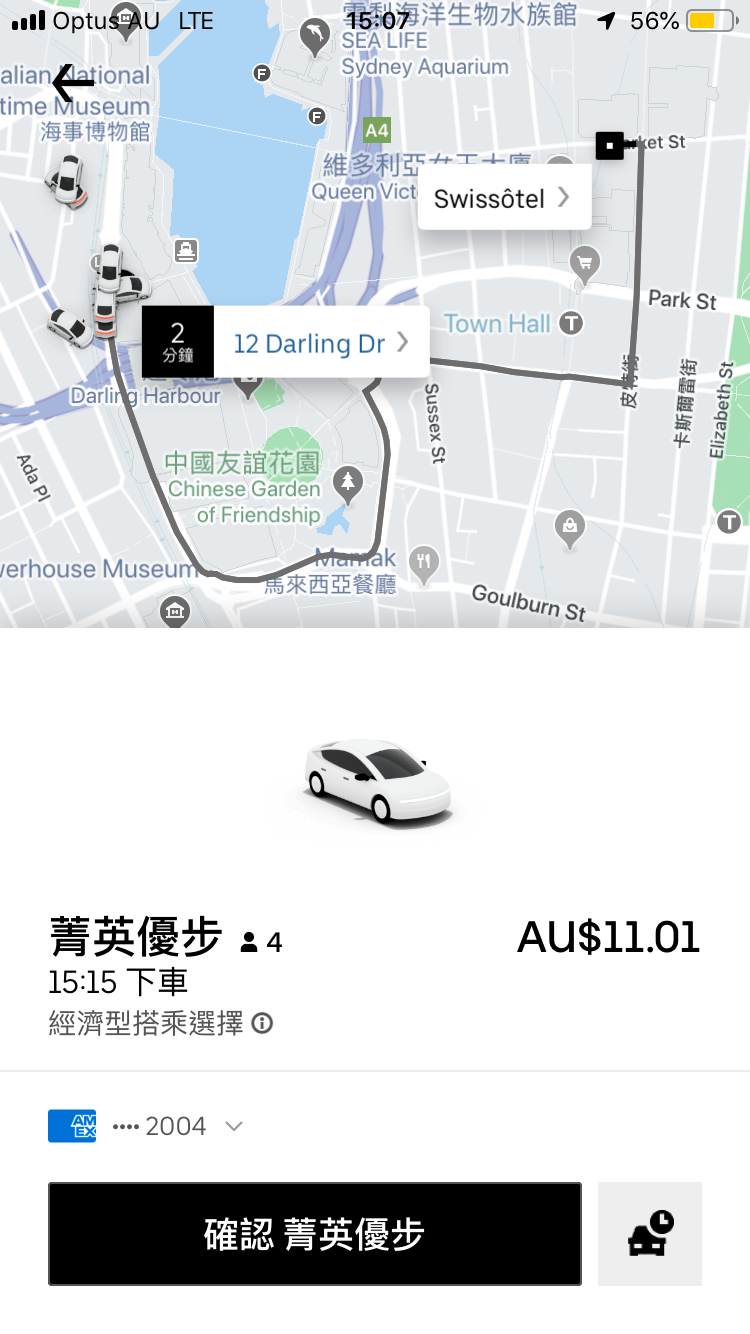Change payment card ending 2004
Viewport: 750px width, 1334px height.
146,1126
